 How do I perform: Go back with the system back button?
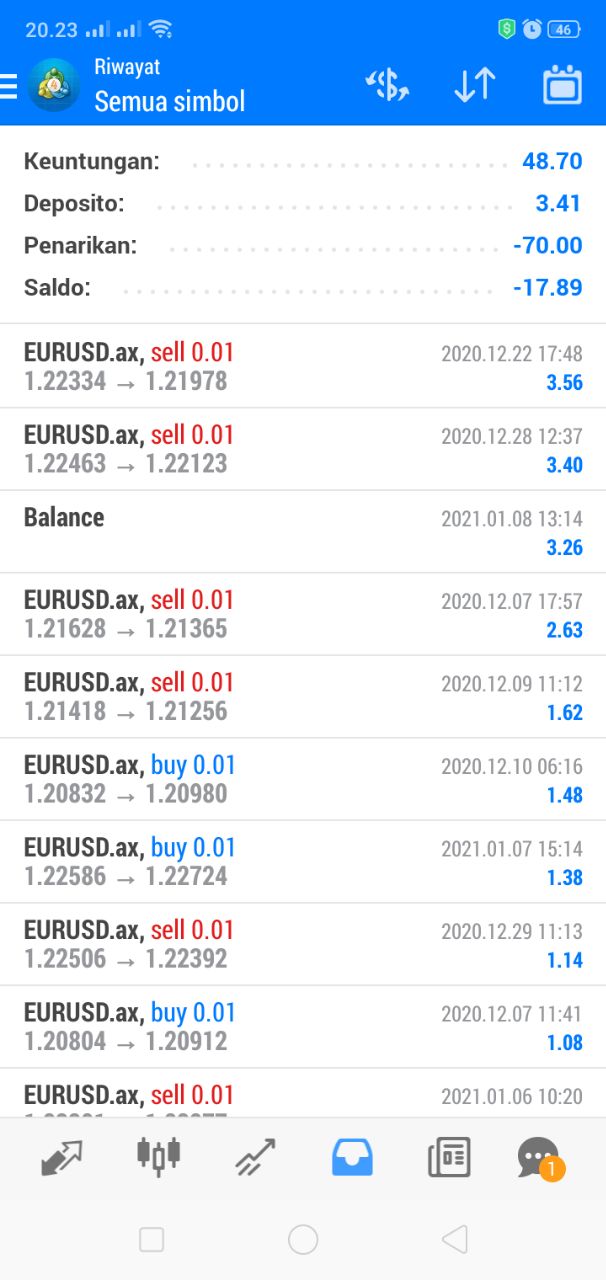point(454,1240)
